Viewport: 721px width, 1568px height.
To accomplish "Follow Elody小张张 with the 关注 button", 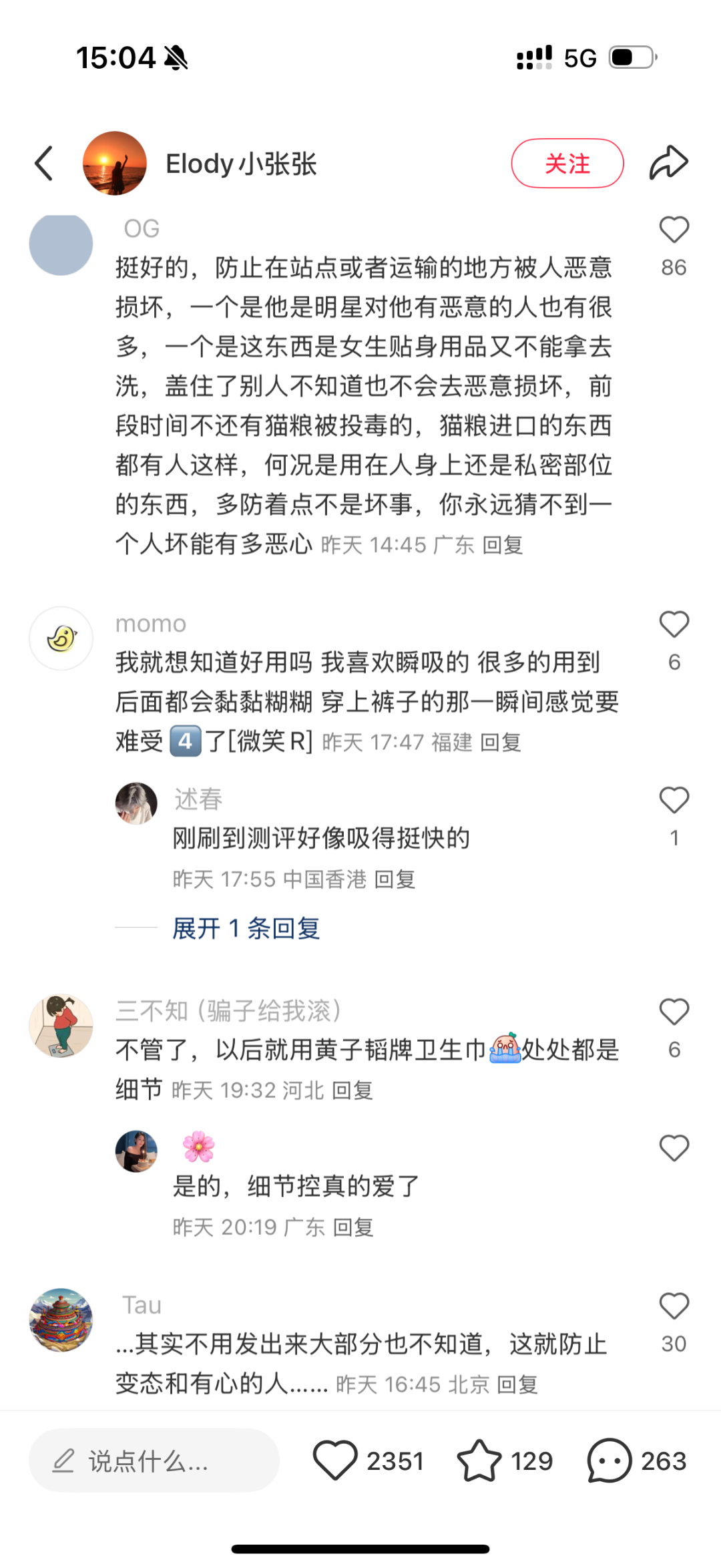I will (567, 164).
